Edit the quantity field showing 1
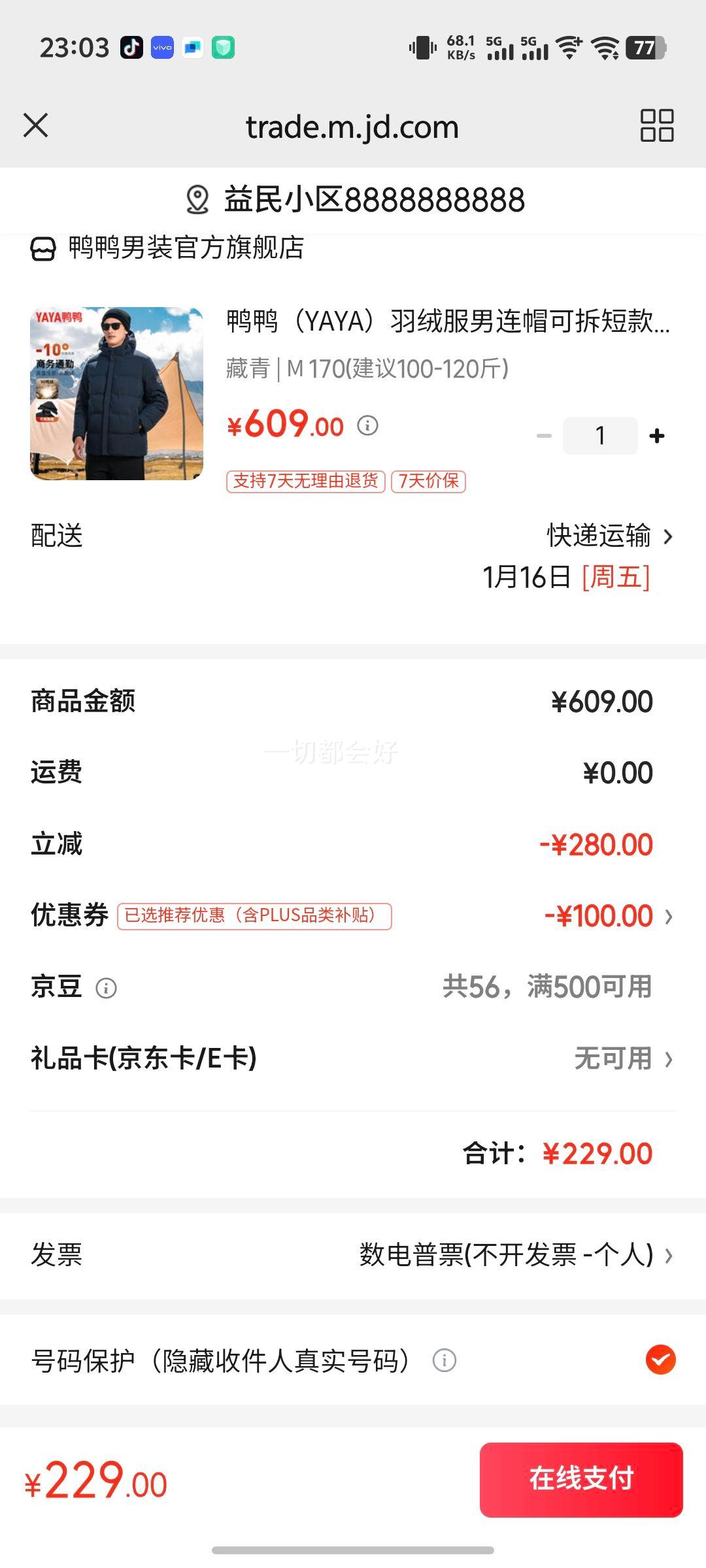706x1568 pixels. (599, 436)
